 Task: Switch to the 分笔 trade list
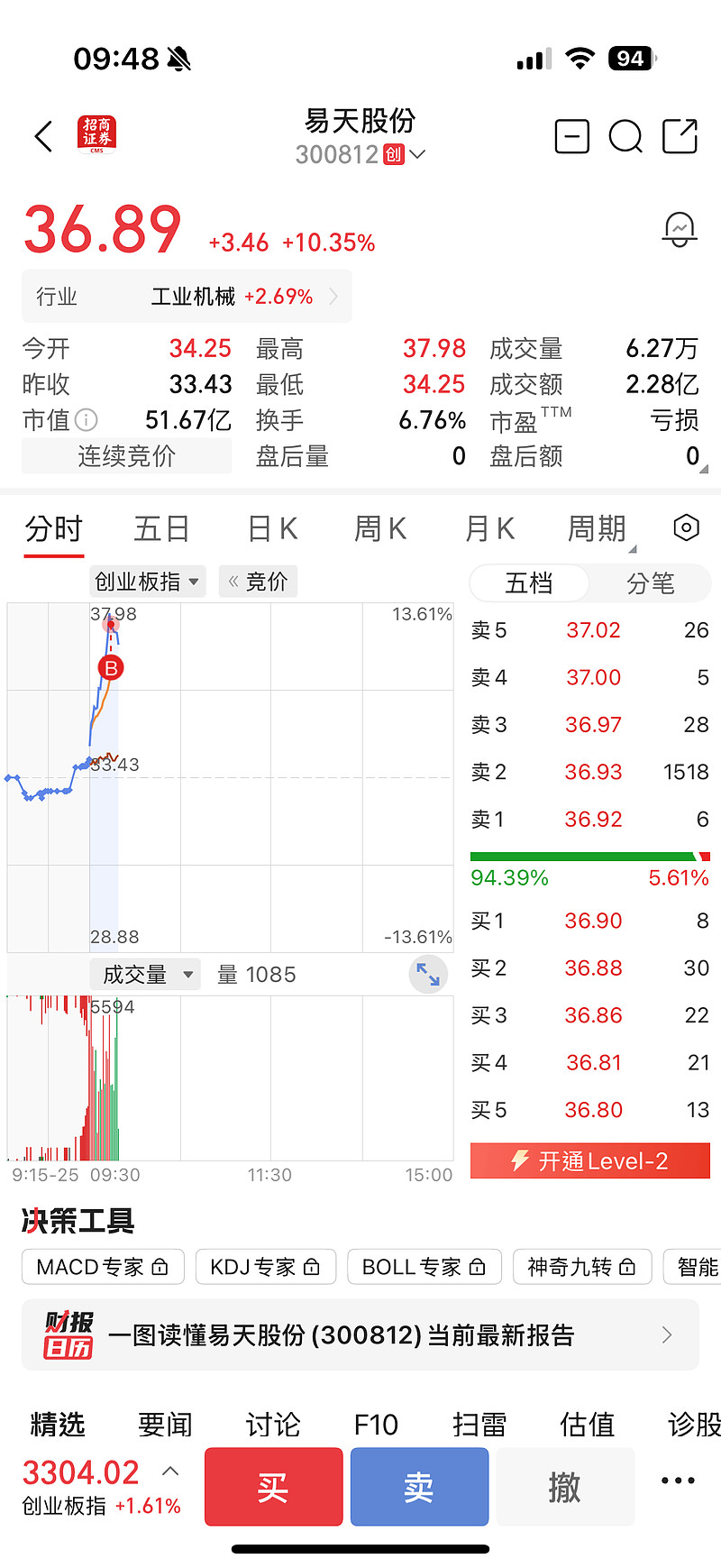pyautogui.click(x=650, y=583)
